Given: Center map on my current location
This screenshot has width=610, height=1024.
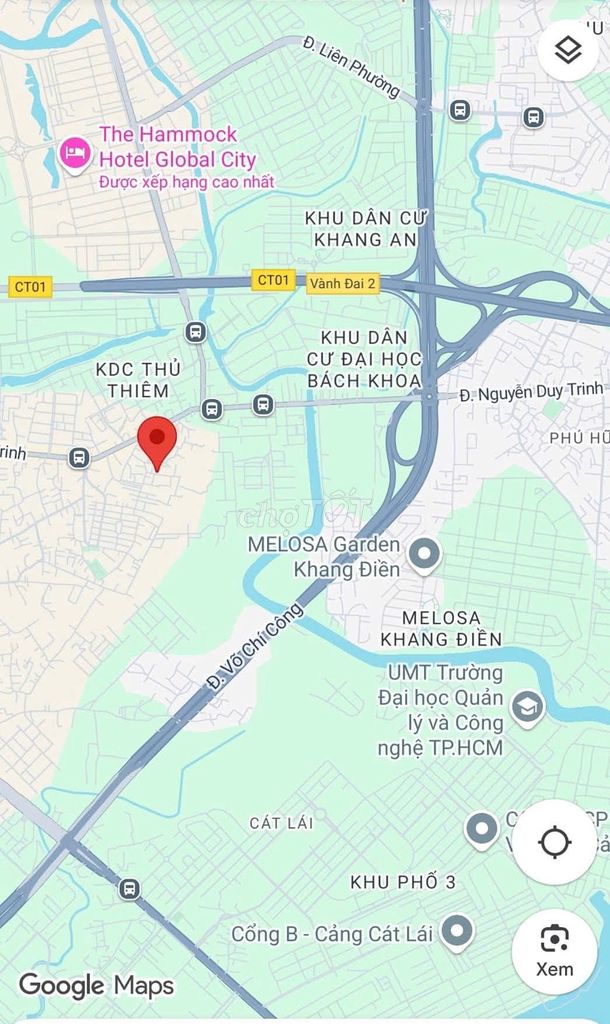Looking at the screenshot, I should click(554, 842).
